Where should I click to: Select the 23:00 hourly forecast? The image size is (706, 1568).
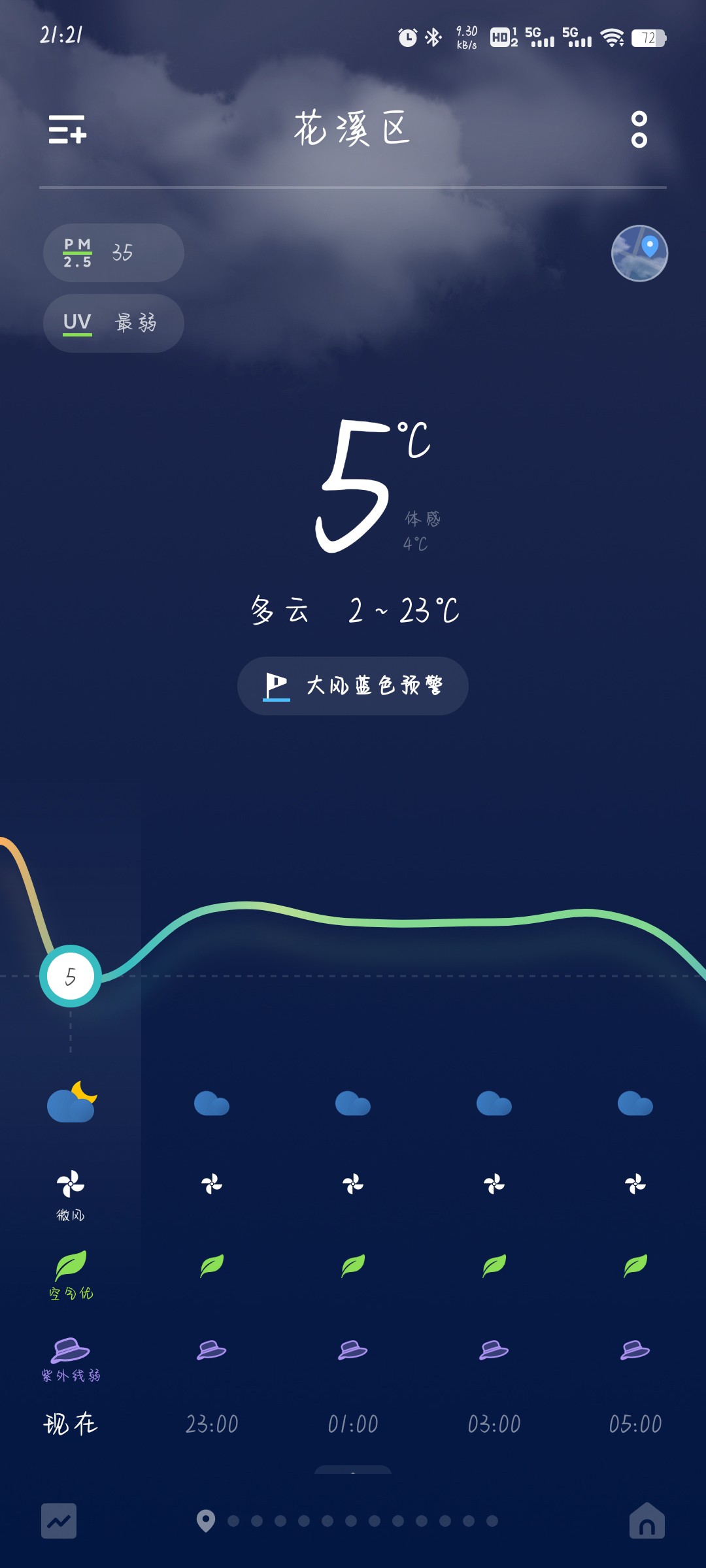(212, 1424)
